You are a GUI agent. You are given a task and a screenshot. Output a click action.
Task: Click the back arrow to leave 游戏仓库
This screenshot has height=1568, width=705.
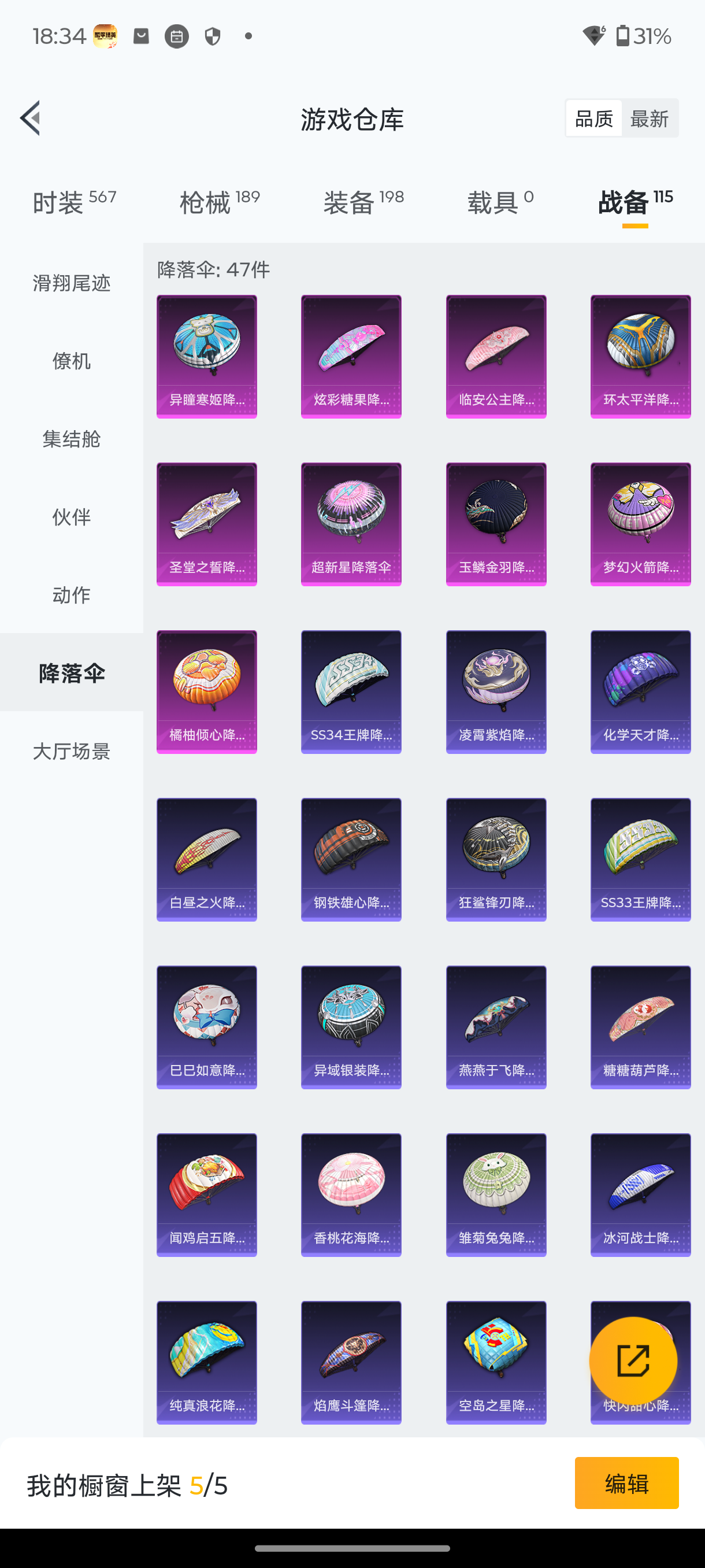[31, 119]
